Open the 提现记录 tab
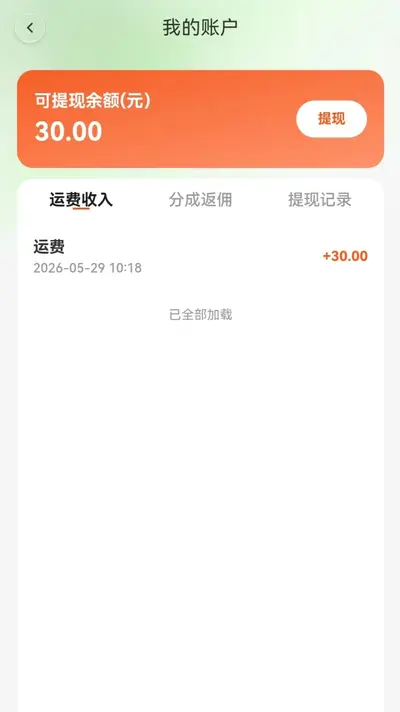 coord(320,200)
